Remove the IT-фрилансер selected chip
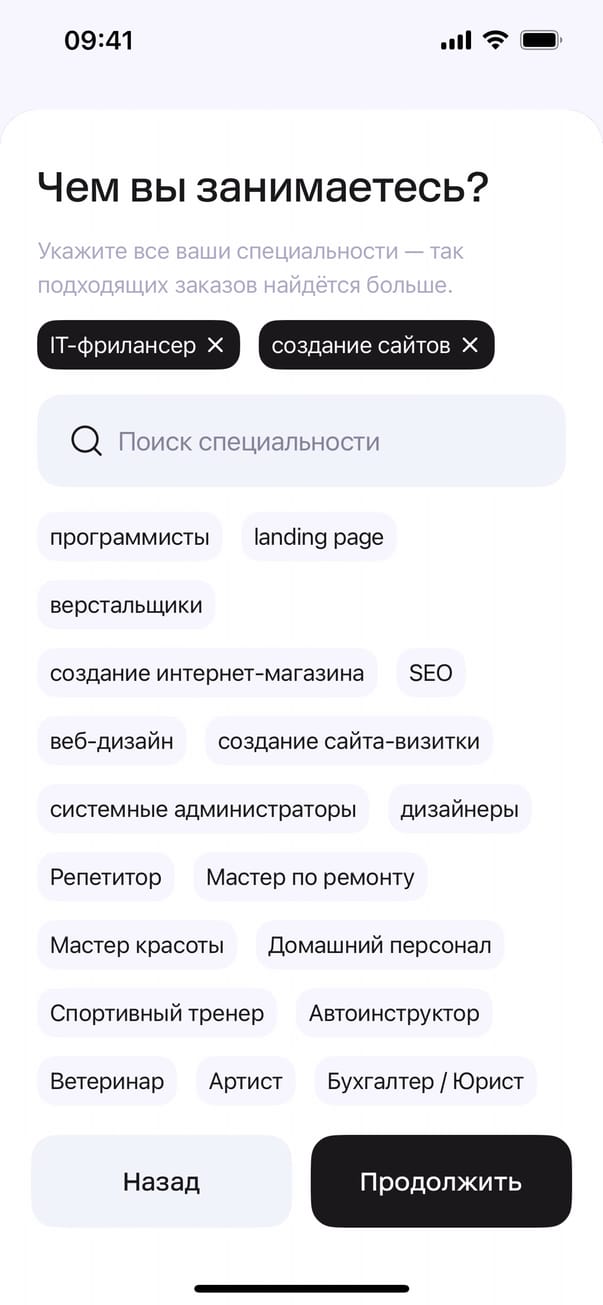This screenshot has height=1305, width=603. (215, 345)
